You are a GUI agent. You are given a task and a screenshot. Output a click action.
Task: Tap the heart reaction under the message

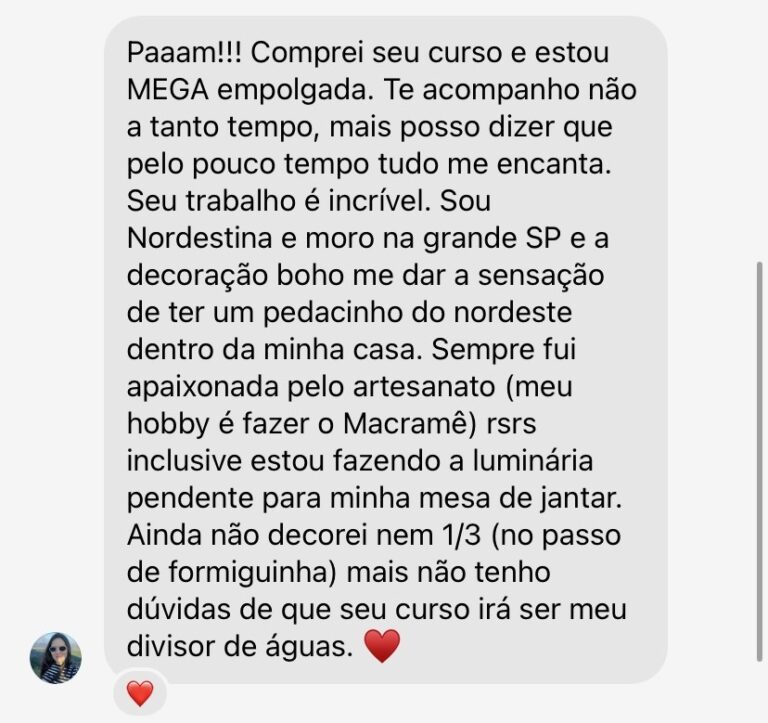(x=140, y=693)
